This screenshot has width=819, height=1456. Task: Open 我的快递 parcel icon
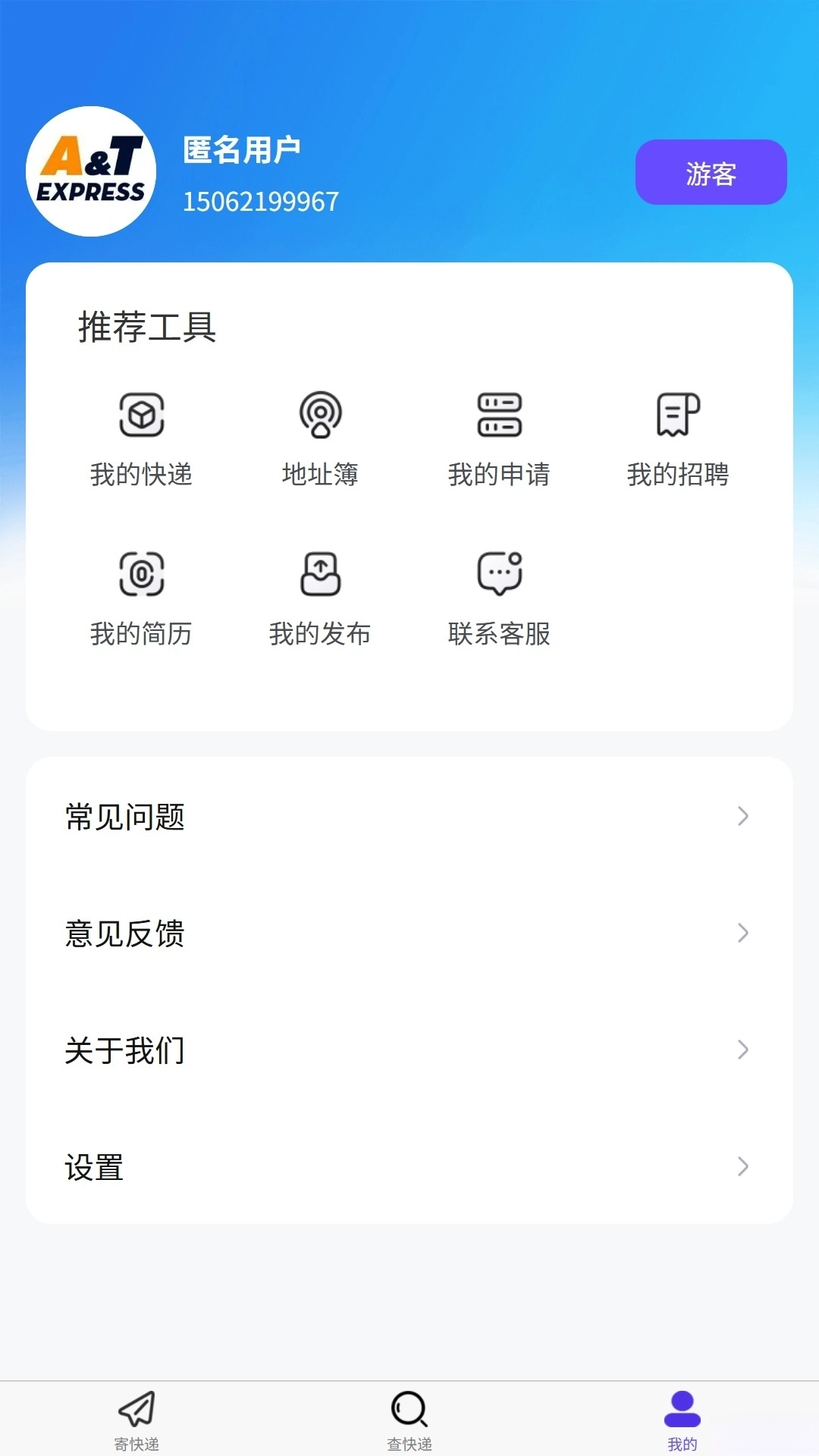point(143,416)
